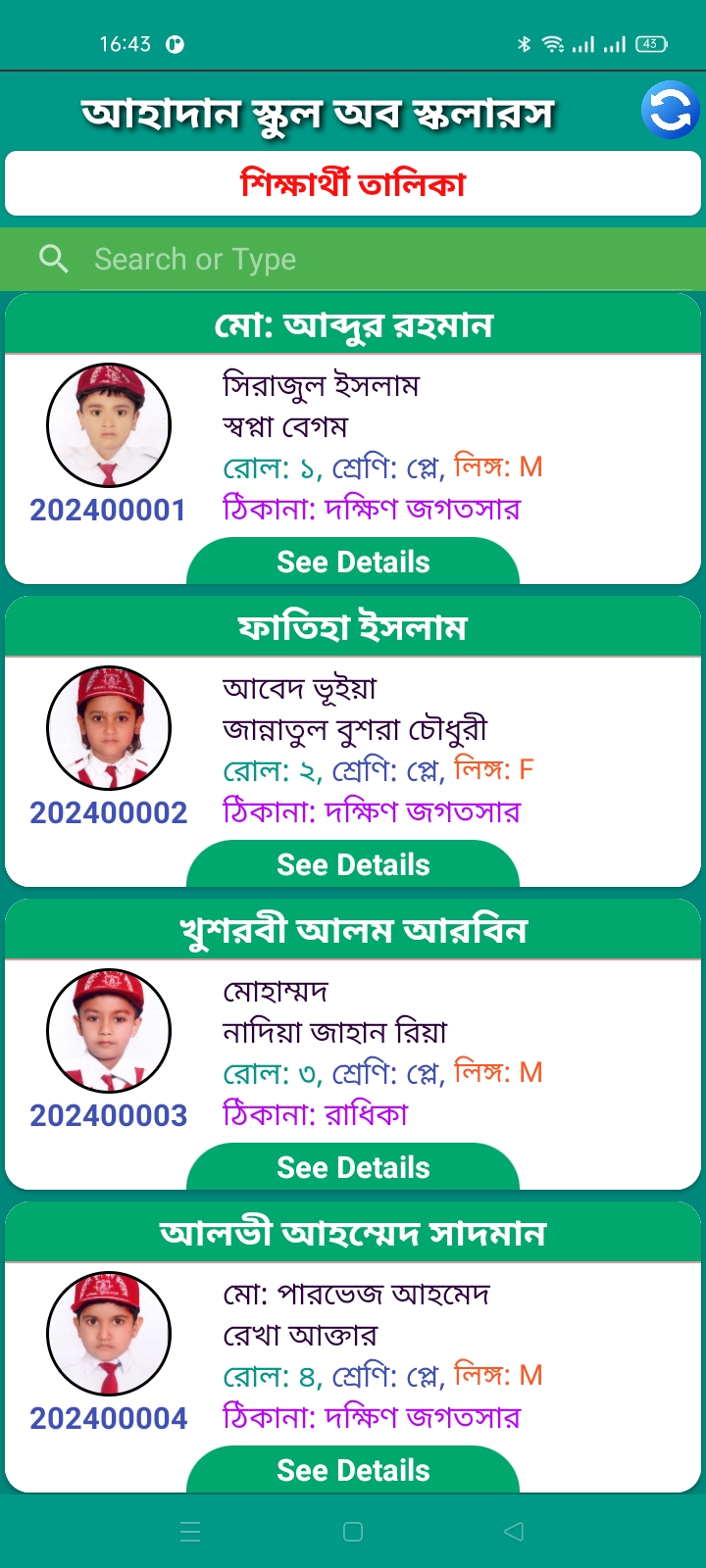
Task: See Details for student 202400003
Action: 353,1168
